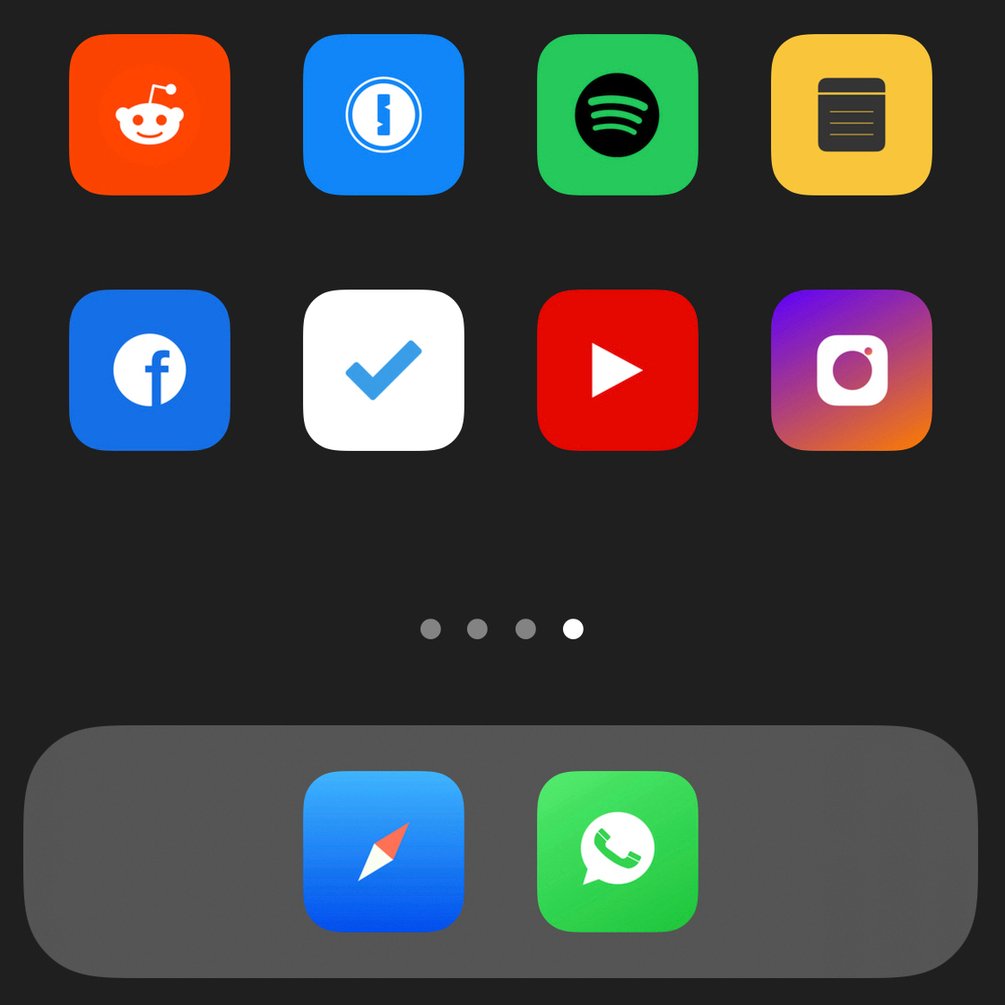Open the Reddit app
This screenshot has width=1005, height=1005.
(149, 114)
